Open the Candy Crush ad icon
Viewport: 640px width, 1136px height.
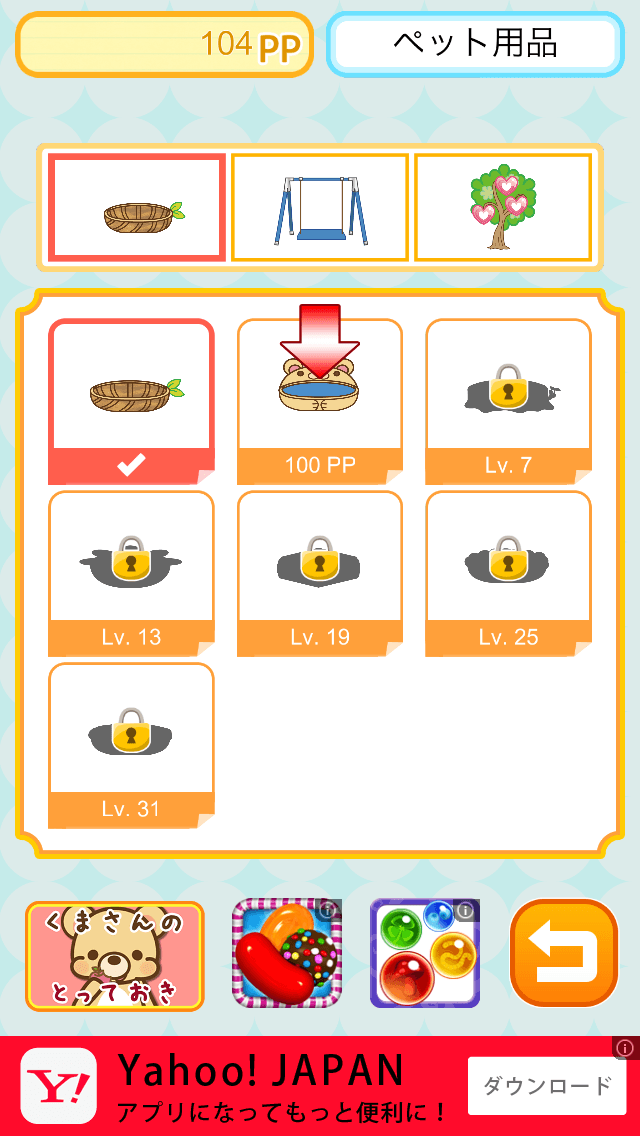point(287,953)
